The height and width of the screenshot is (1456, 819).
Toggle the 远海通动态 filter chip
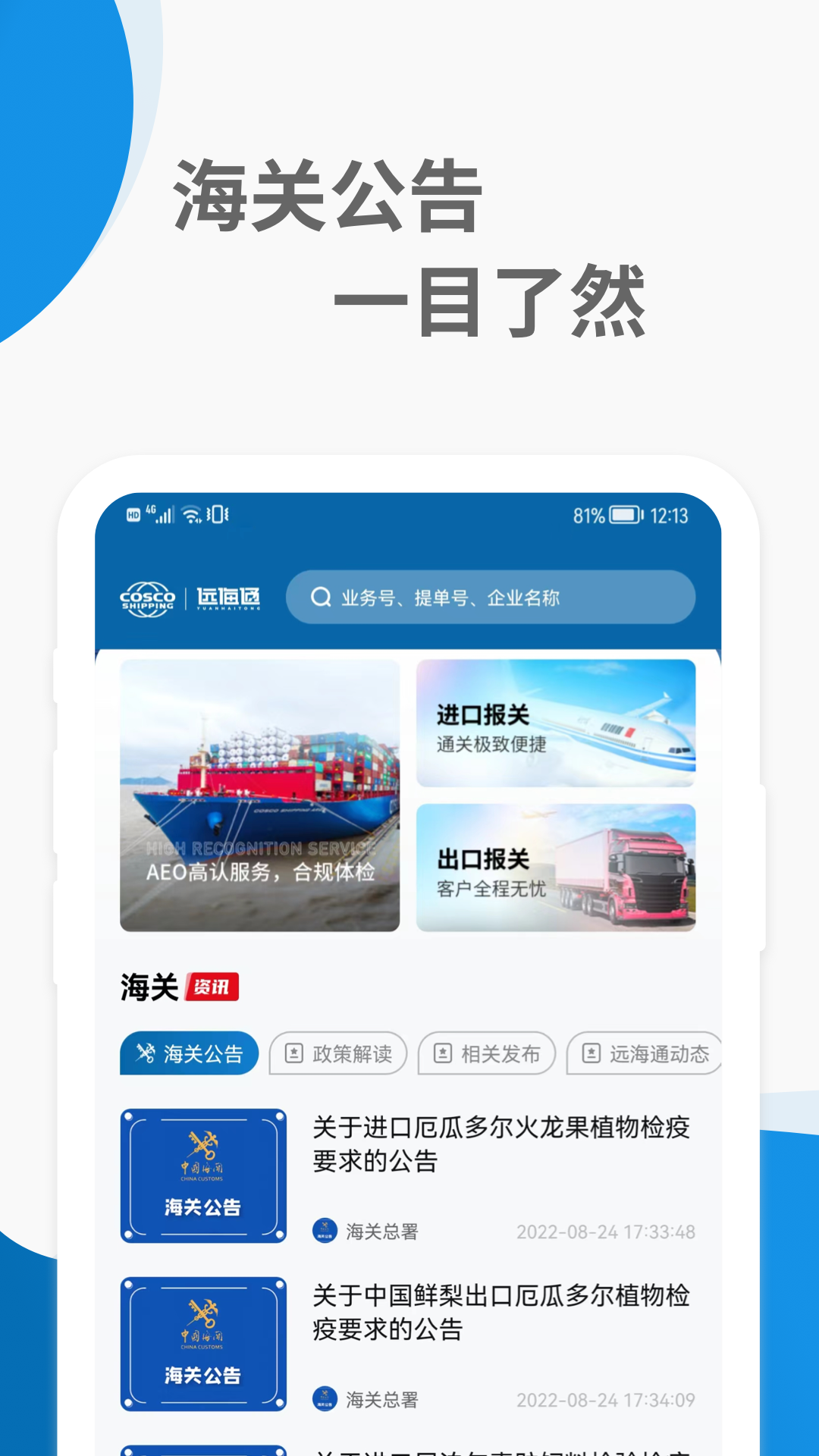click(643, 1053)
